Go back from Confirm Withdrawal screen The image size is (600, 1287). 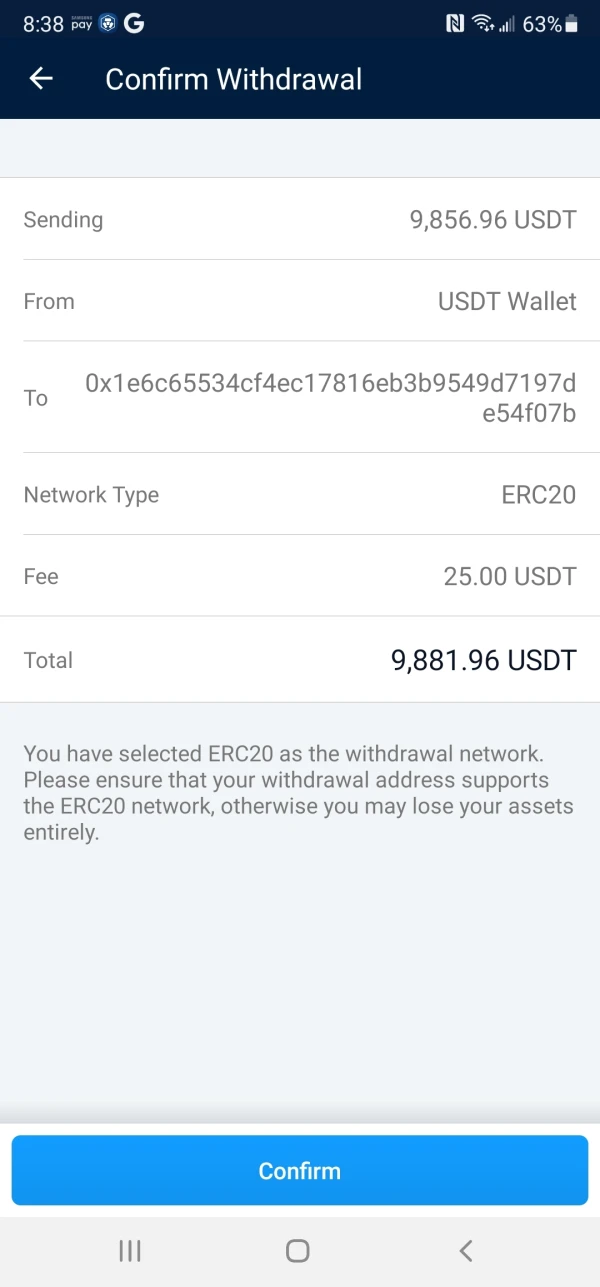pyautogui.click(x=41, y=79)
